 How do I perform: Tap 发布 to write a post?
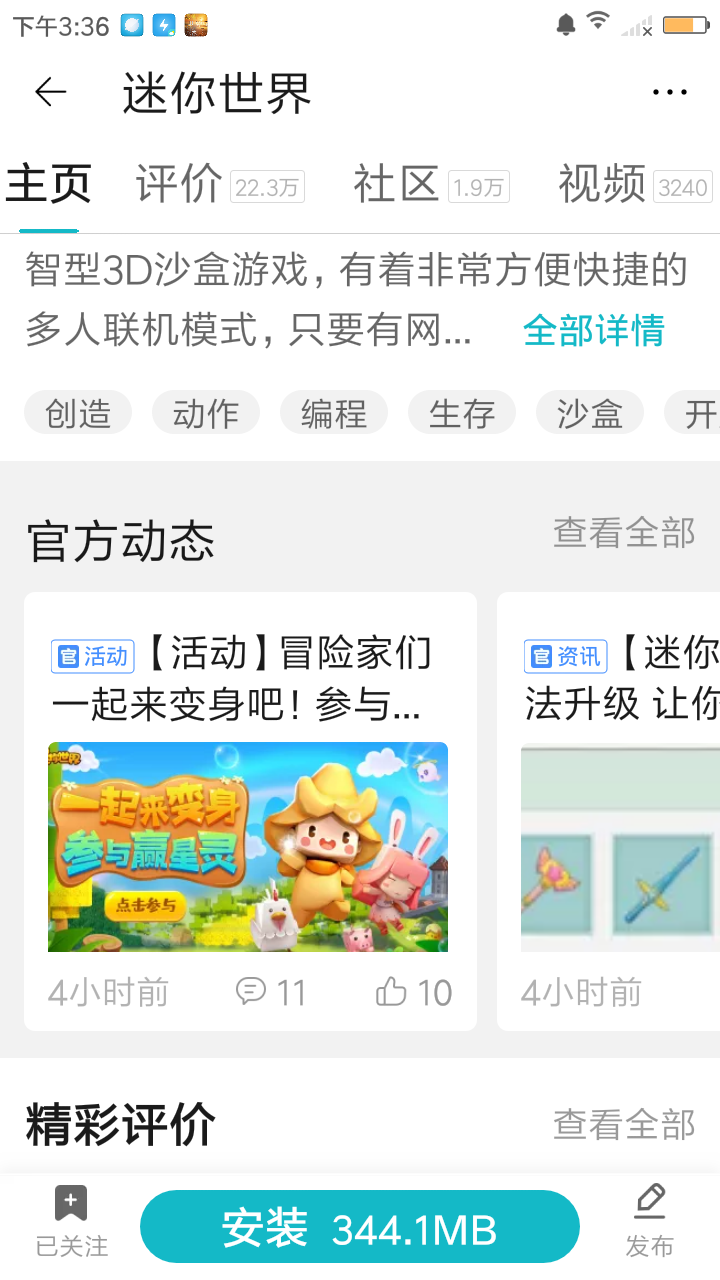650,1222
